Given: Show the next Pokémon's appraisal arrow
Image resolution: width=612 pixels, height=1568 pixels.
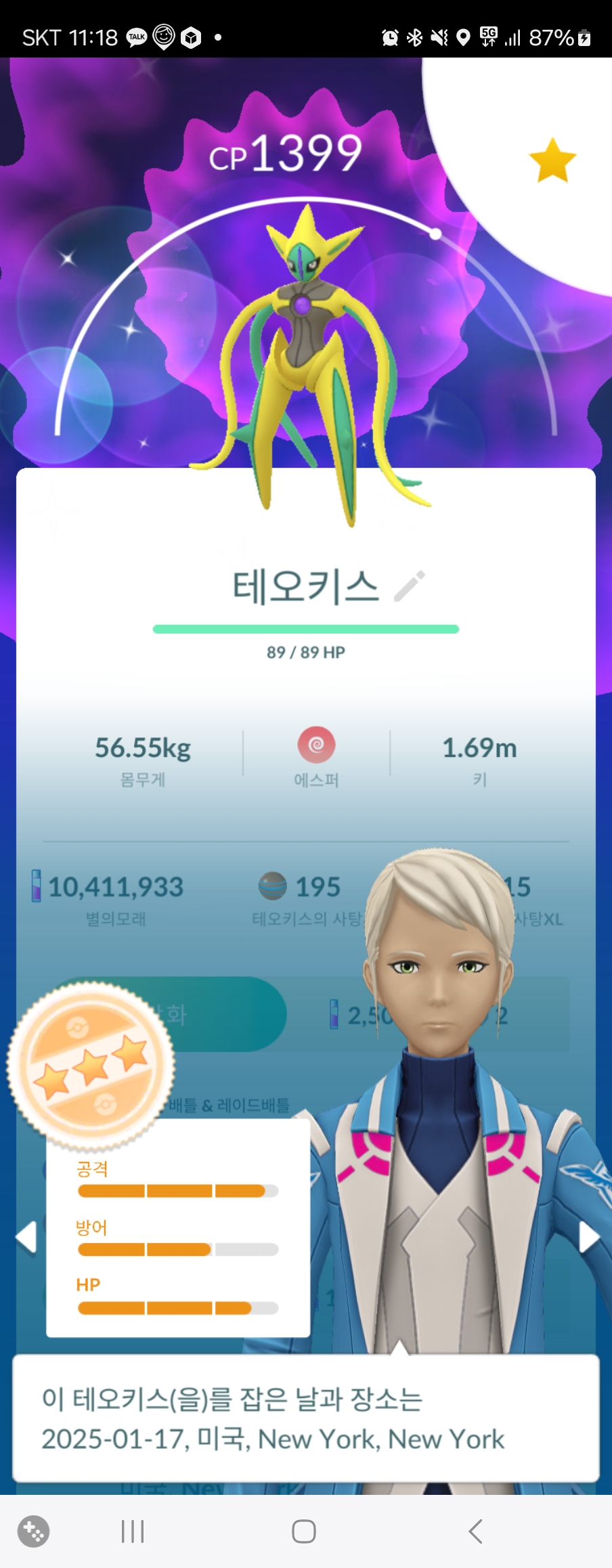Looking at the screenshot, I should (588, 1237).
